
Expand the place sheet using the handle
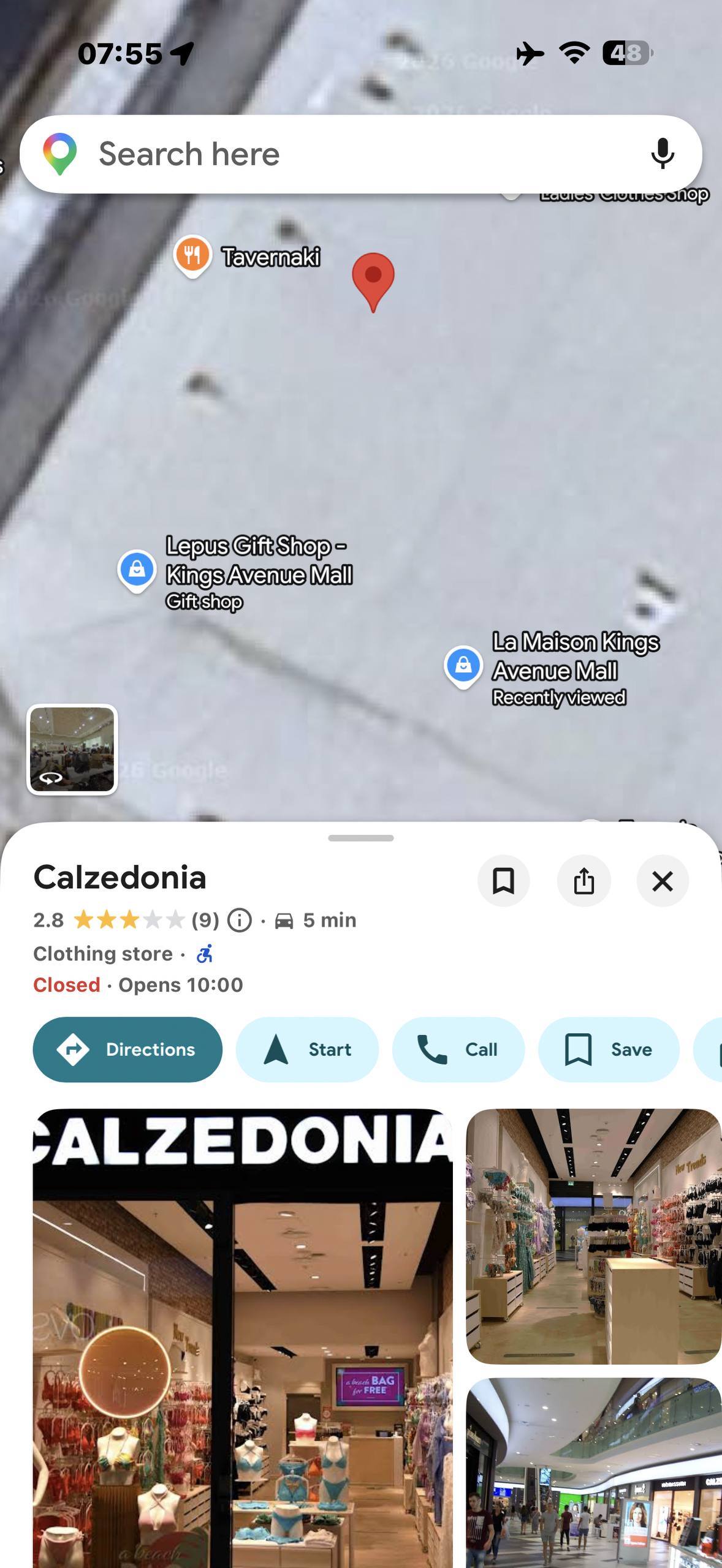click(360, 838)
